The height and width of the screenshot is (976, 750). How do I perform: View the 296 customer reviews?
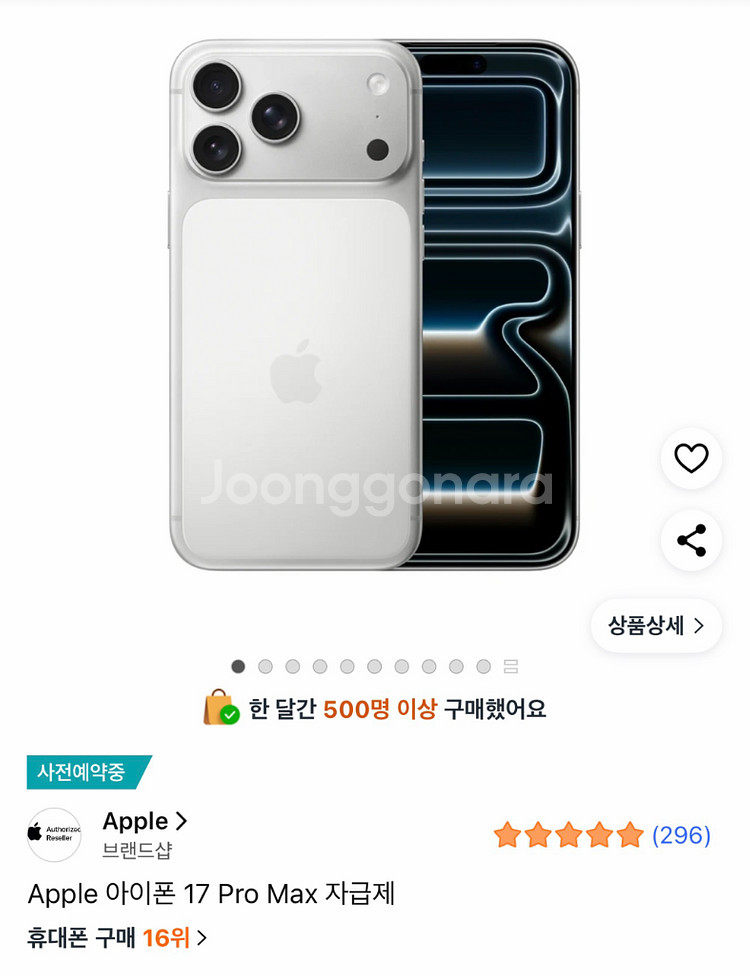(680, 836)
